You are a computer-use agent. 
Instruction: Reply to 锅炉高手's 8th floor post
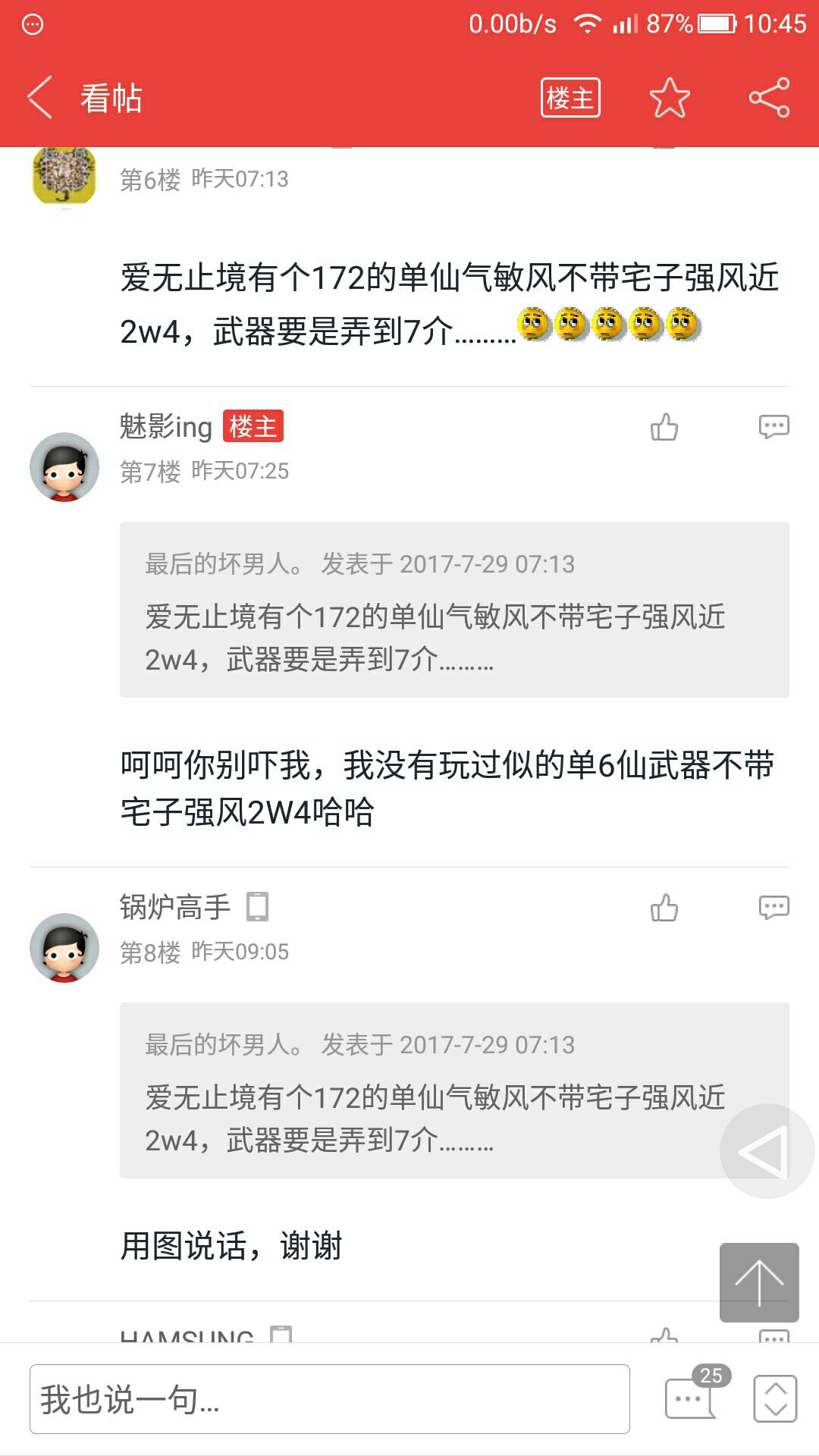coord(773,908)
